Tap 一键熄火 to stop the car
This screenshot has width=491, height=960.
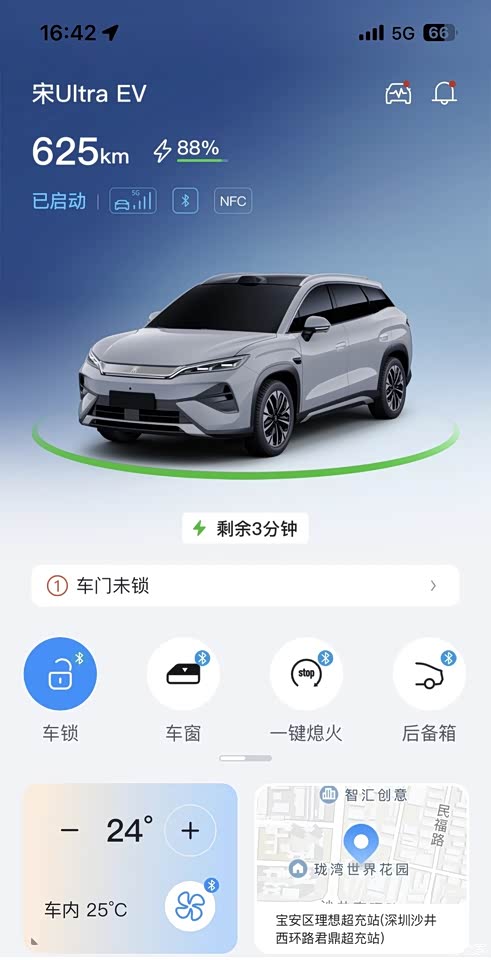306,673
